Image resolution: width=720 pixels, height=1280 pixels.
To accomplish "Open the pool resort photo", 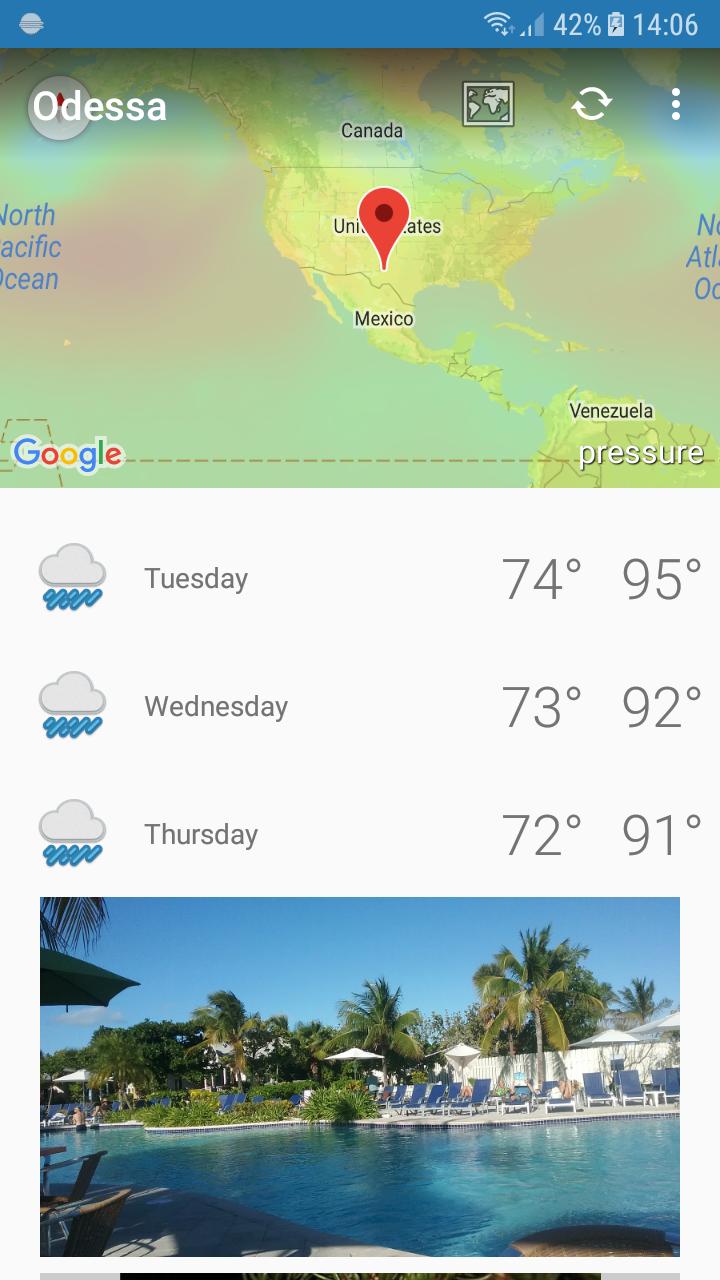I will [360, 1076].
